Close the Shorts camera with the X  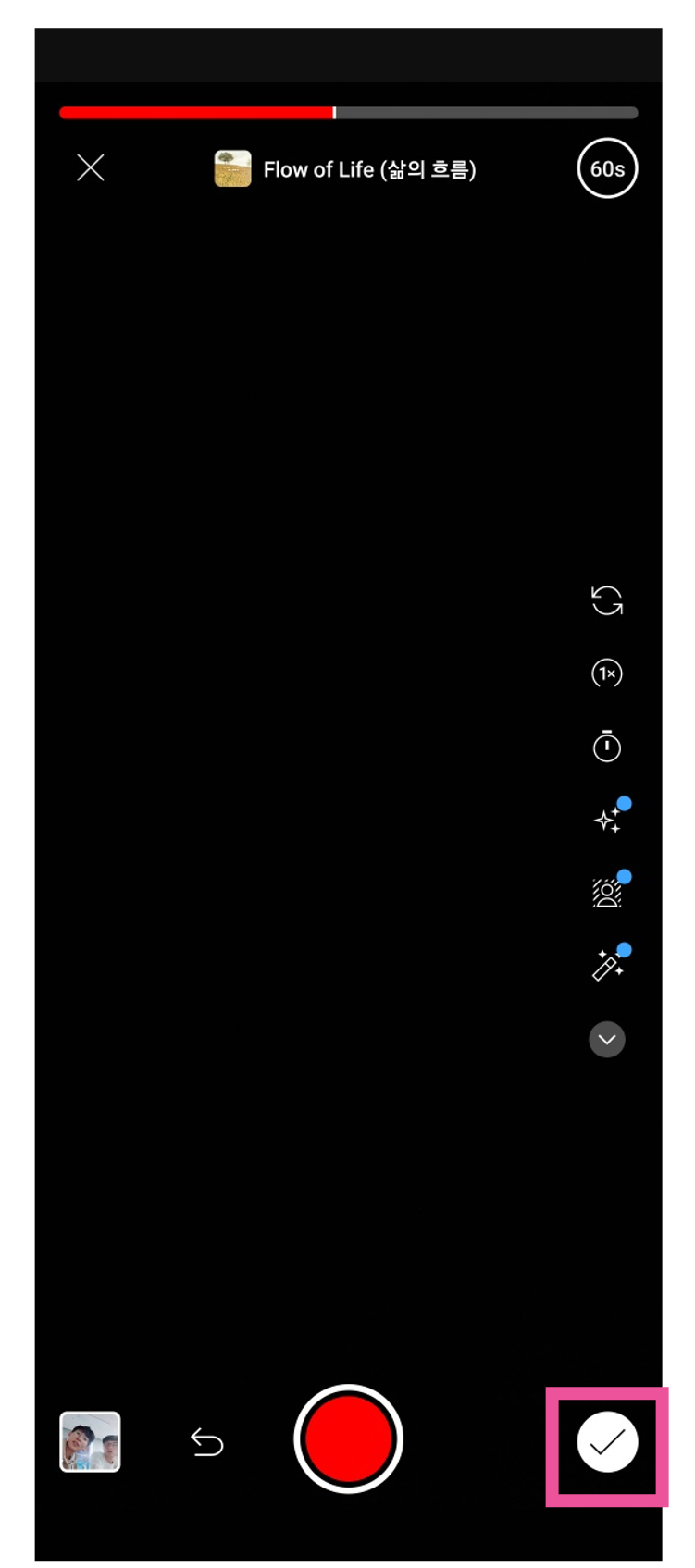tap(91, 167)
